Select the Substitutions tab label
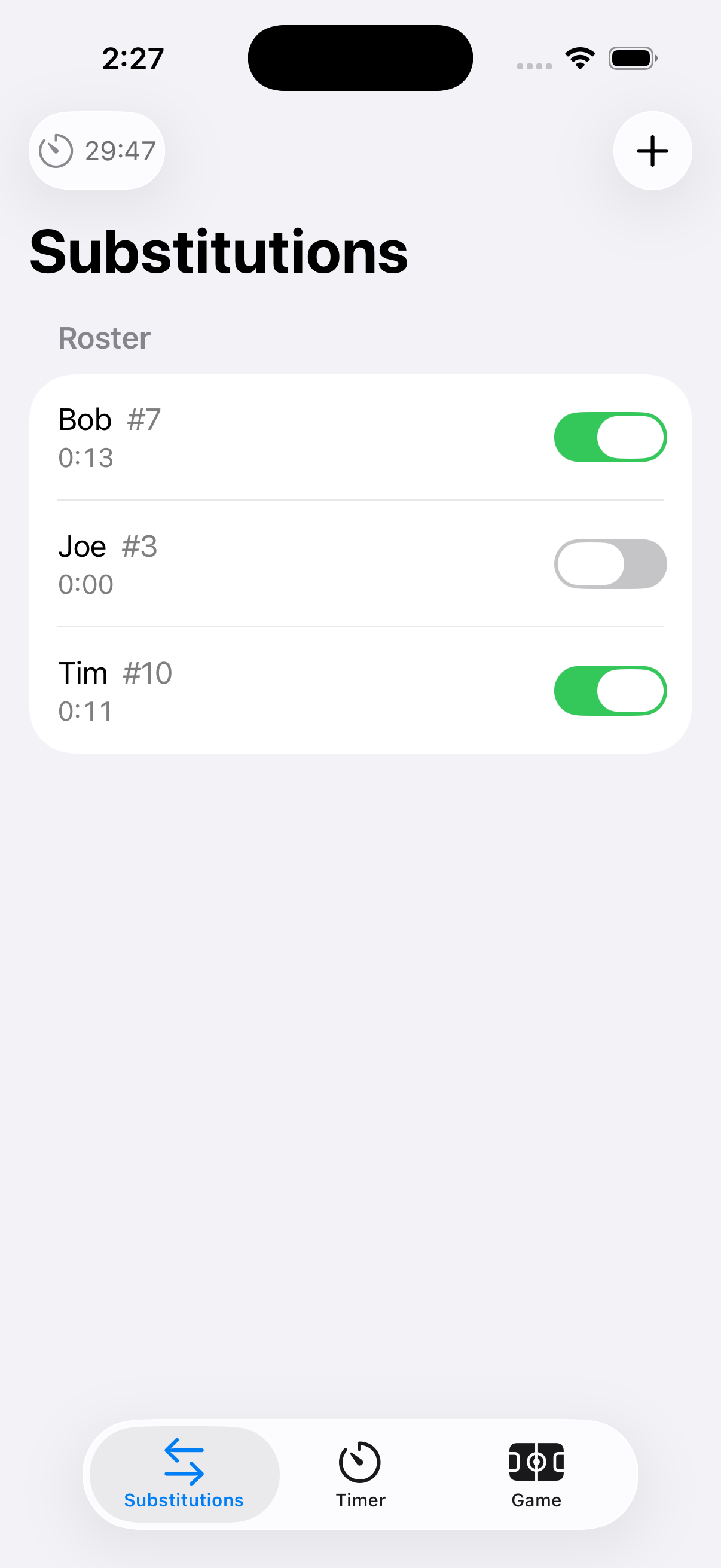The image size is (721, 1568). [x=184, y=1499]
